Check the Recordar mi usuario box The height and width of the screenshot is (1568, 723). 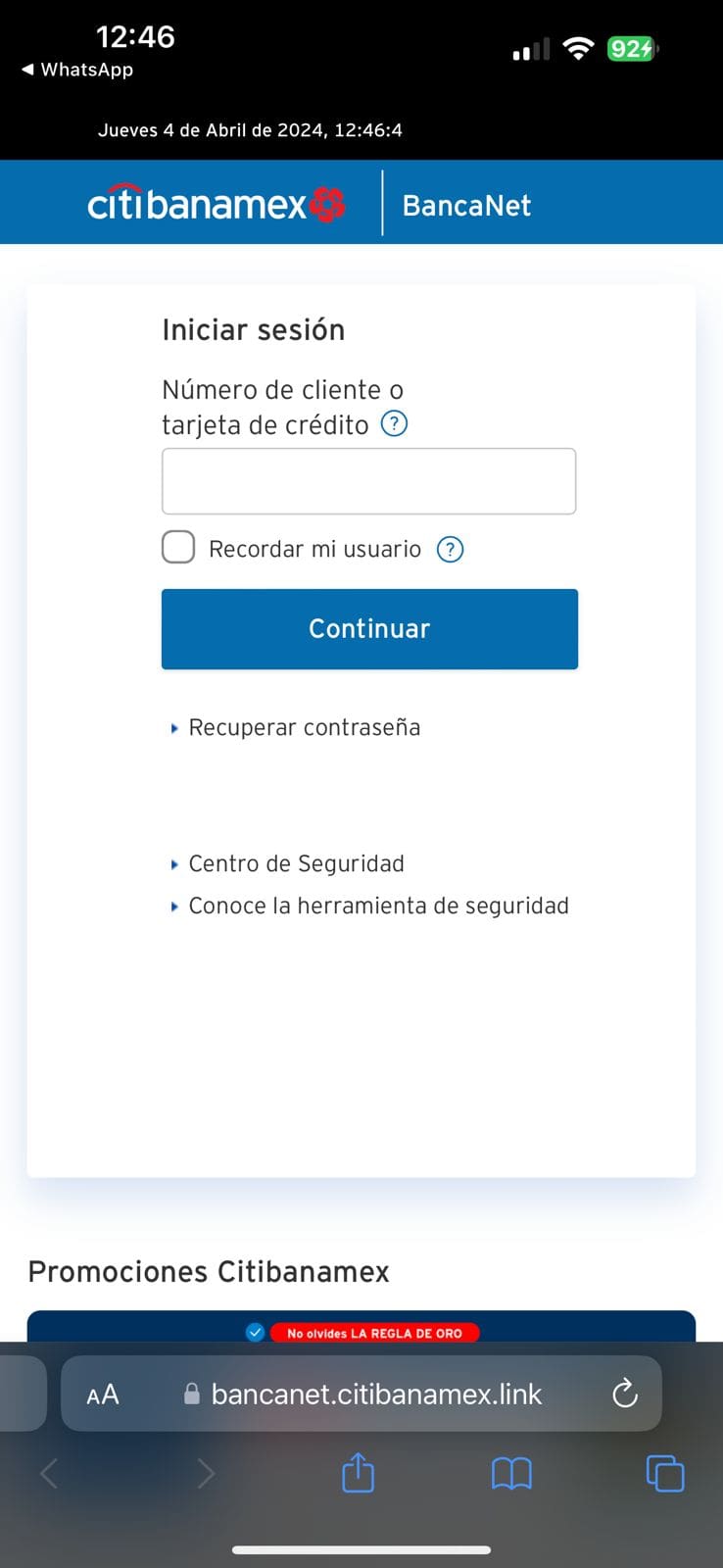tap(178, 547)
